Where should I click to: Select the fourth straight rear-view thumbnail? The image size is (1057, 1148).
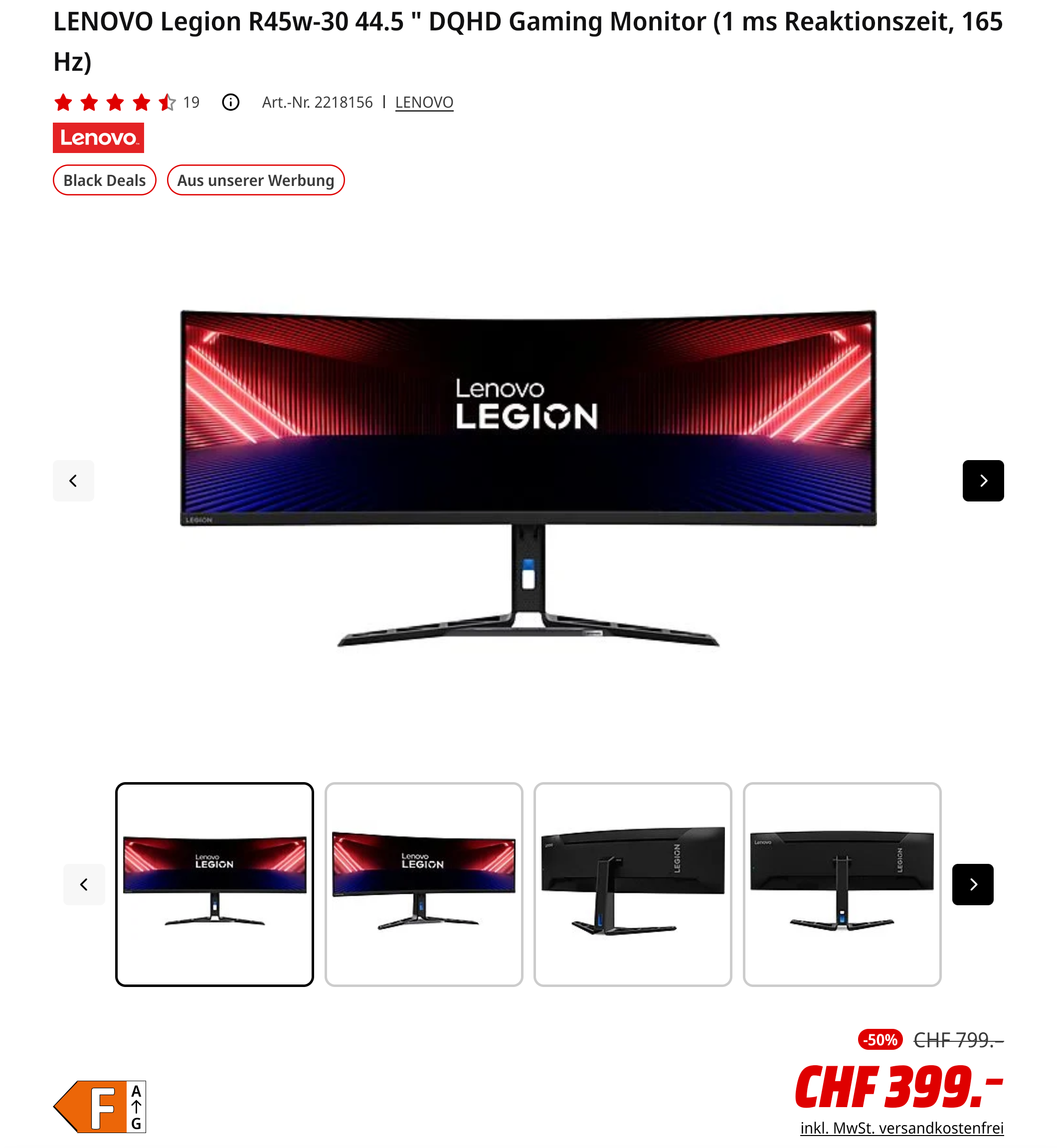[842, 884]
